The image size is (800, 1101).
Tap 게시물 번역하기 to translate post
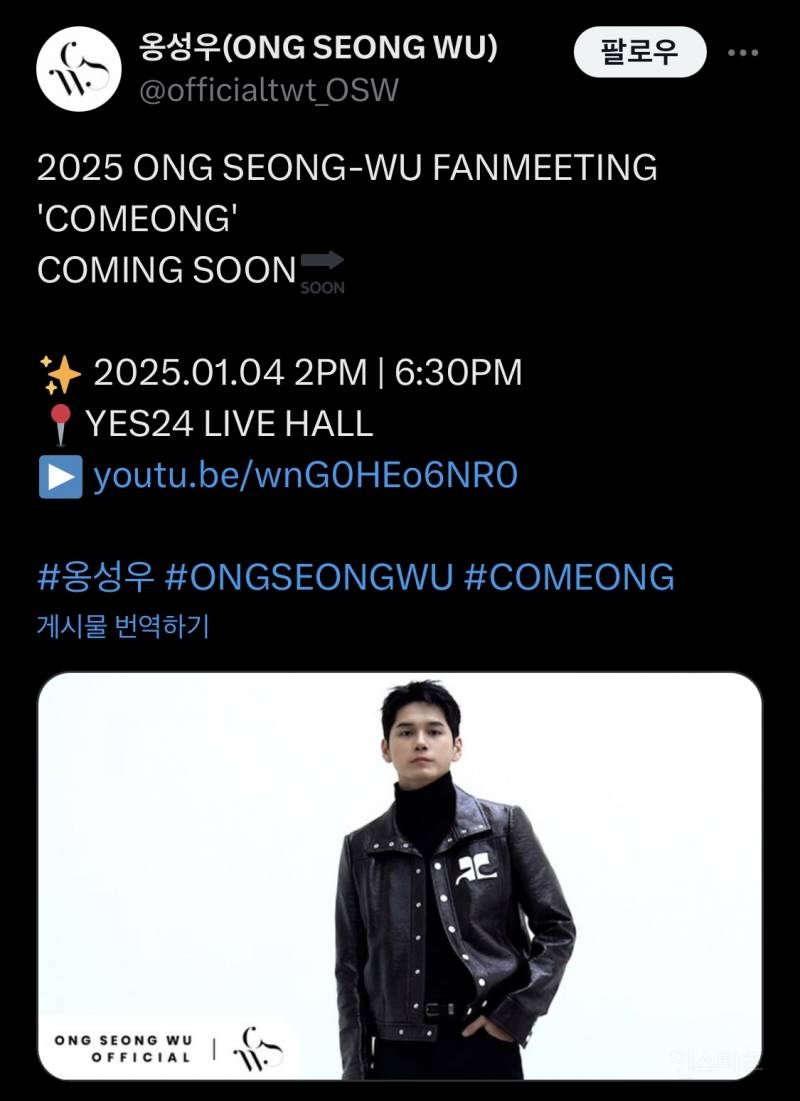[x=123, y=627]
